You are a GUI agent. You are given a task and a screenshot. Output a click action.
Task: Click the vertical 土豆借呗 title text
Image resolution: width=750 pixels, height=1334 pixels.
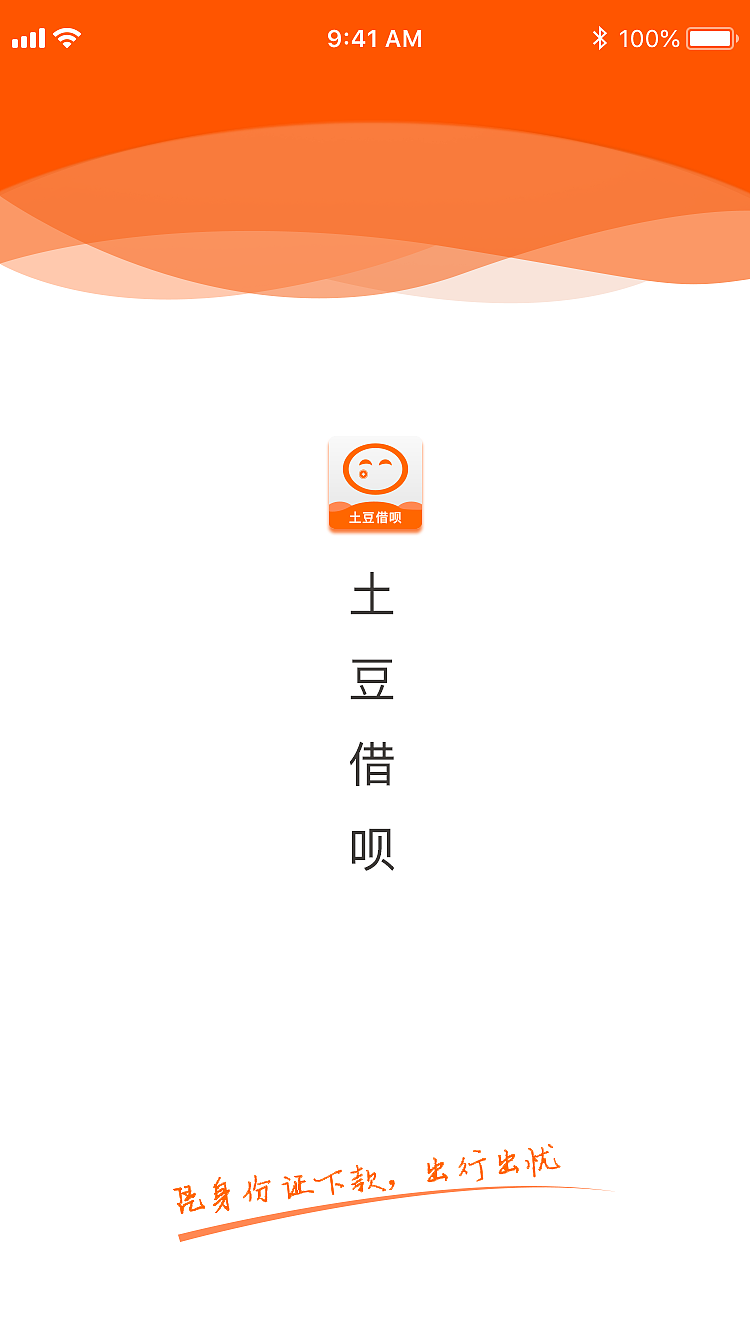coord(375,720)
